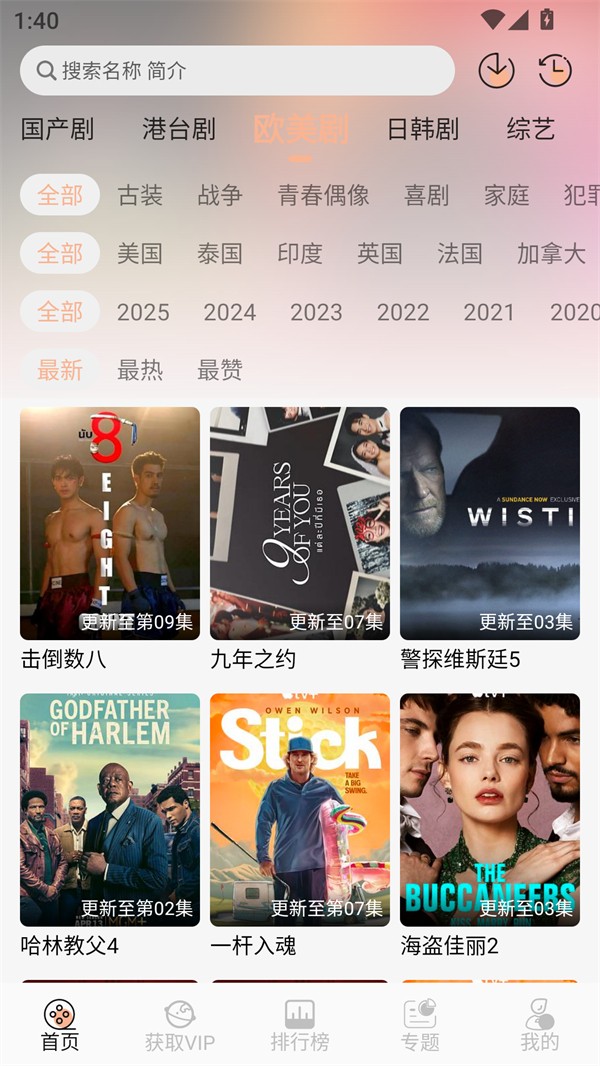Select 英国 as the region filter
The width and height of the screenshot is (600, 1066).
pos(380,253)
